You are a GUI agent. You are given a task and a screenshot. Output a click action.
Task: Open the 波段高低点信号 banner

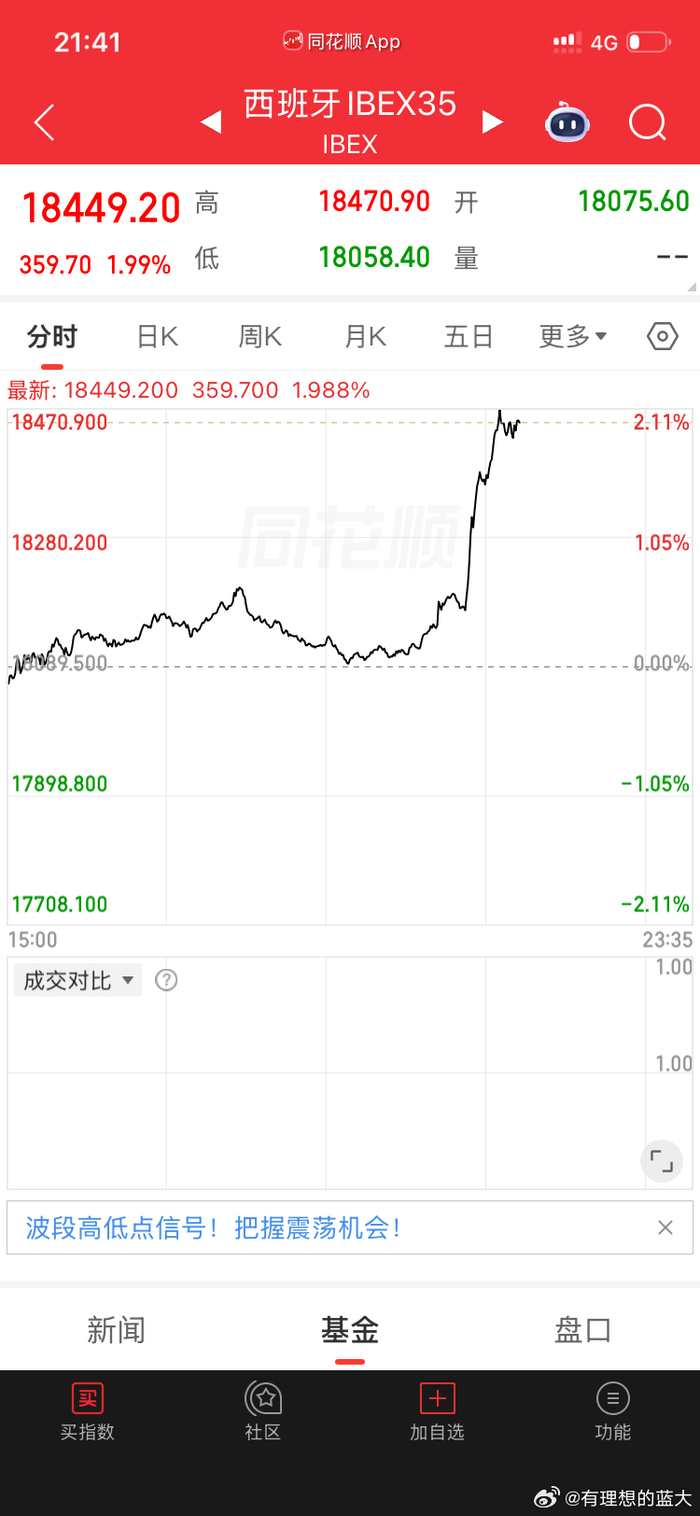click(x=213, y=1228)
